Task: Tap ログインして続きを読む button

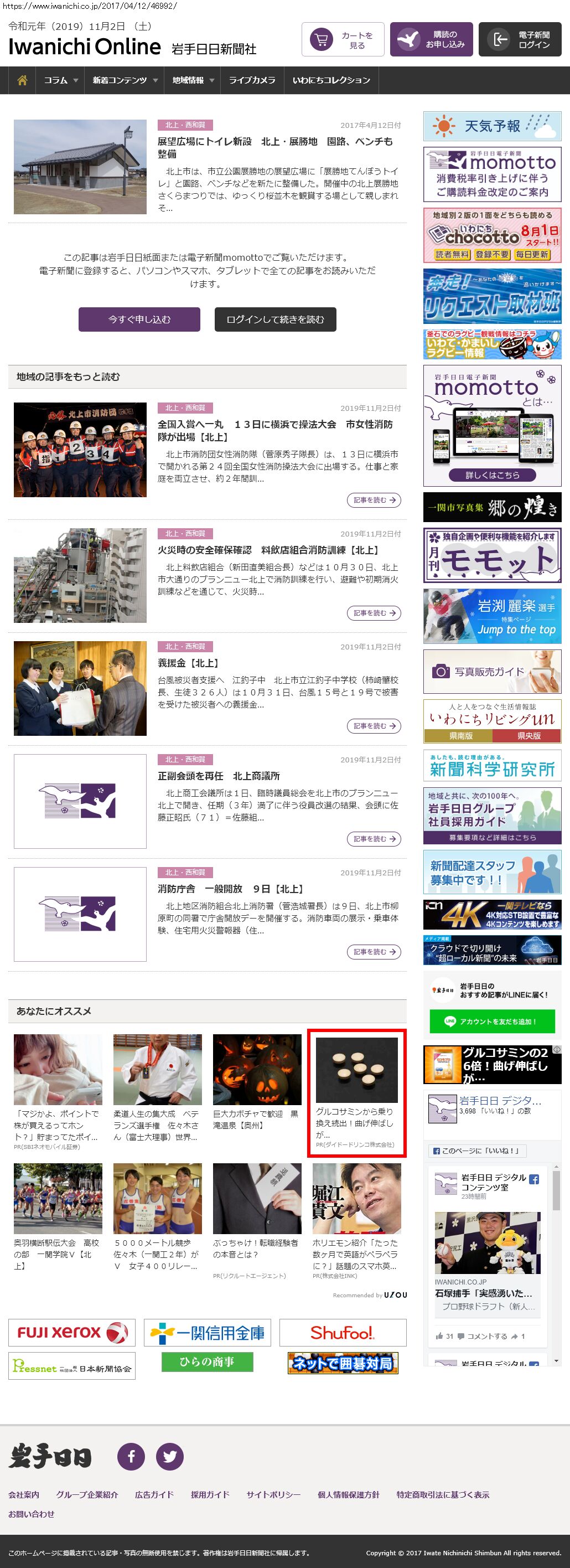Action: pos(275,319)
